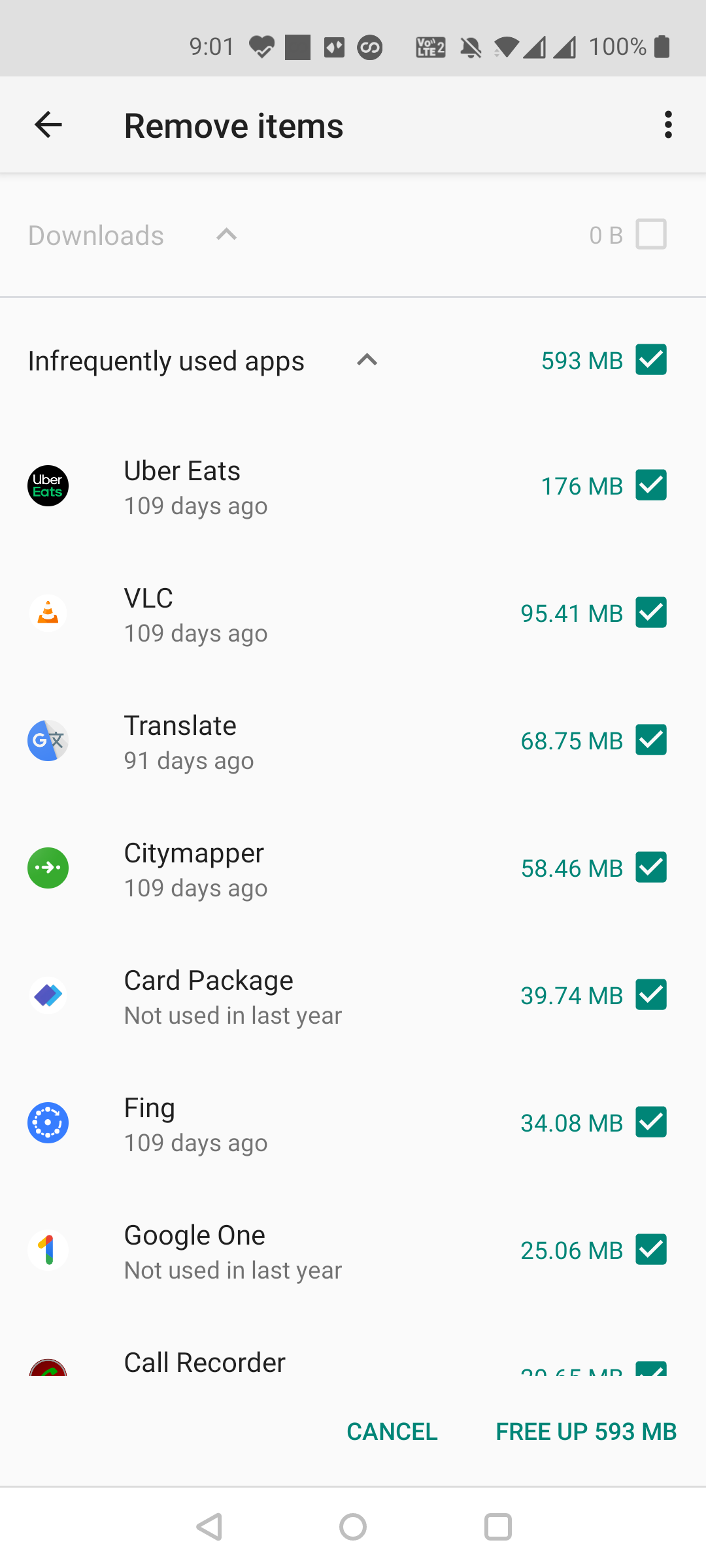Collapse the Downloads section
Viewport: 706px width, 1568px height.
[226, 235]
